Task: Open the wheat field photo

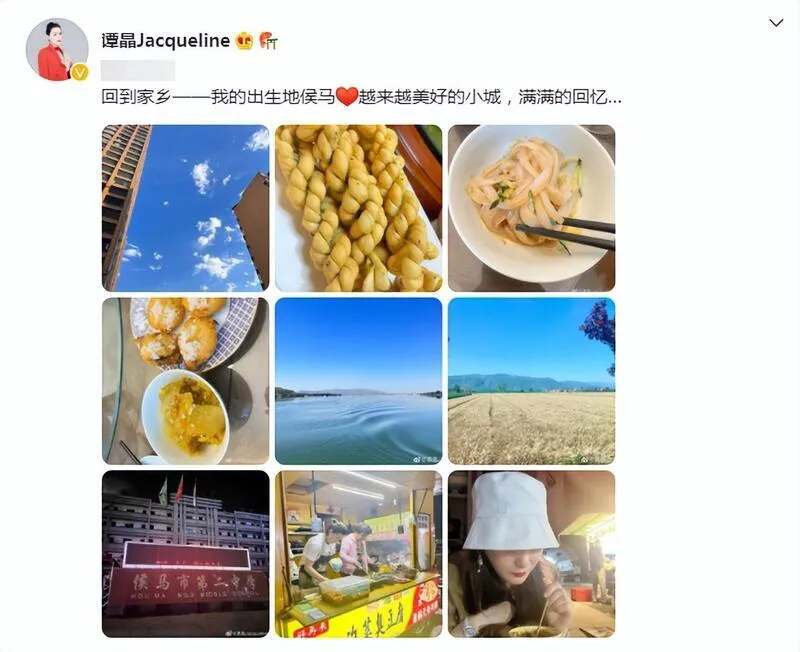Action: pos(531,380)
